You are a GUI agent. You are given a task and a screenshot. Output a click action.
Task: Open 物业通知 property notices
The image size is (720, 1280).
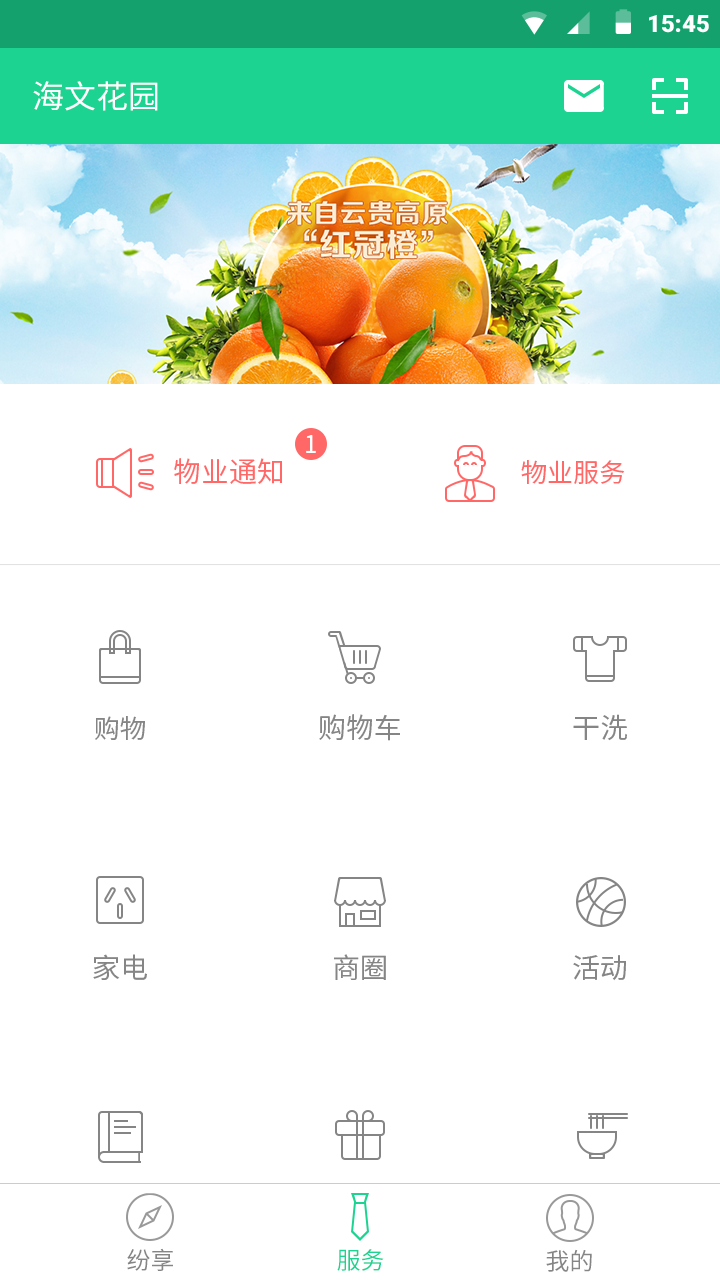(192, 472)
